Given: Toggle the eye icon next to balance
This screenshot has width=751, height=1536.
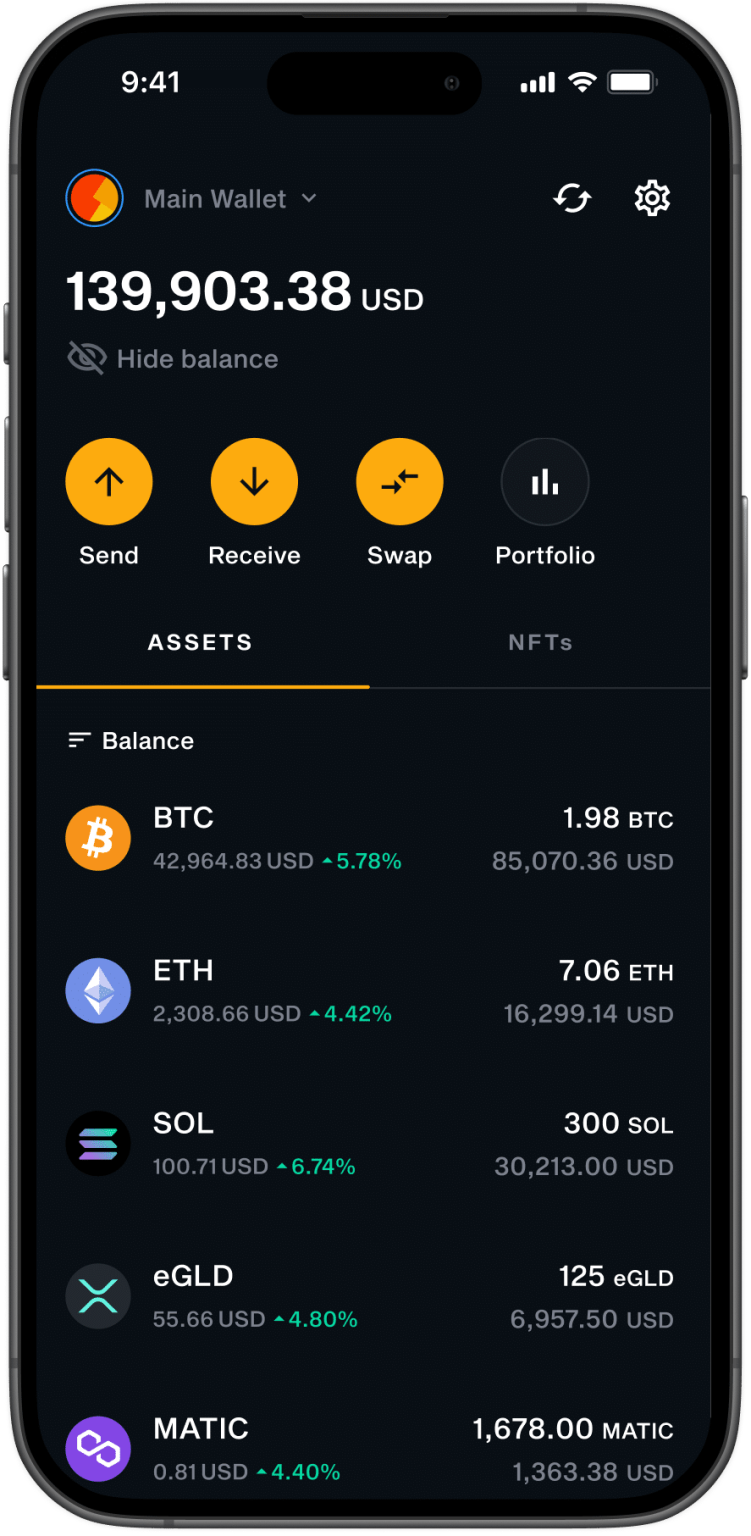Looking at the screenshot, I should tap(87, 358).
